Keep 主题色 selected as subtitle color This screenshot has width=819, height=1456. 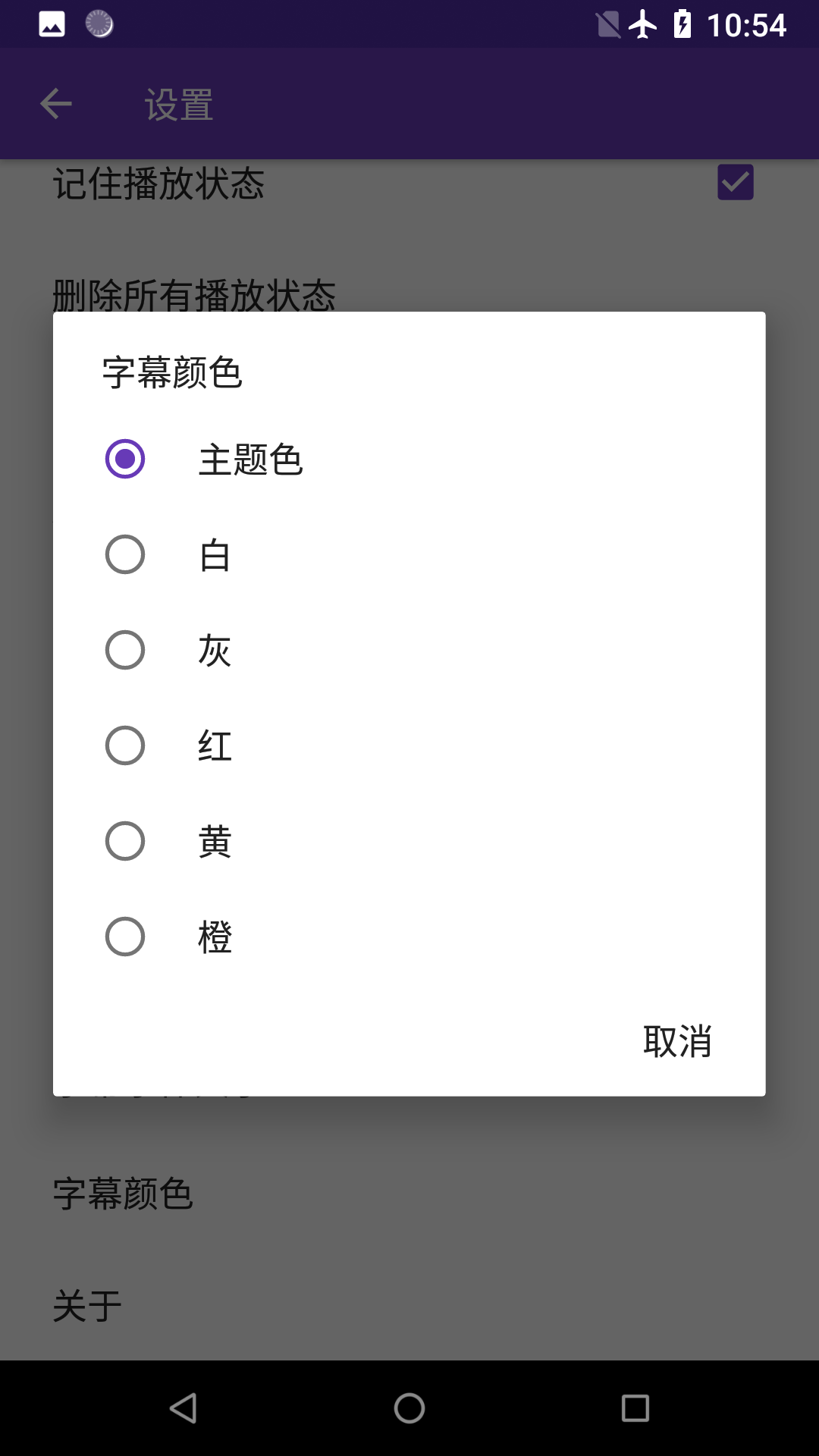coord(125,459)
